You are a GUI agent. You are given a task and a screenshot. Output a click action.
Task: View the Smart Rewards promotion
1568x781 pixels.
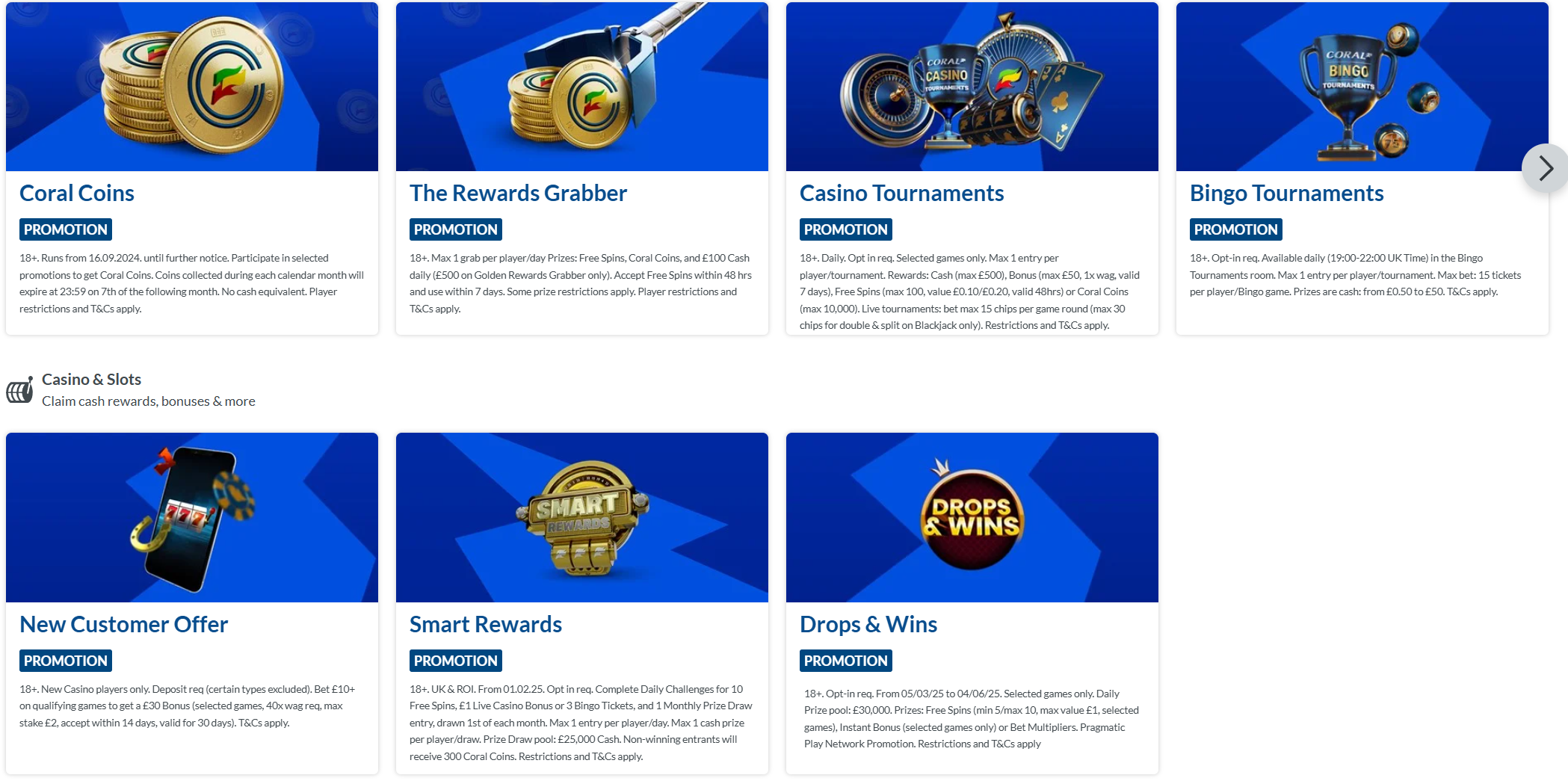pyautogui.click(x=486, y=624)
